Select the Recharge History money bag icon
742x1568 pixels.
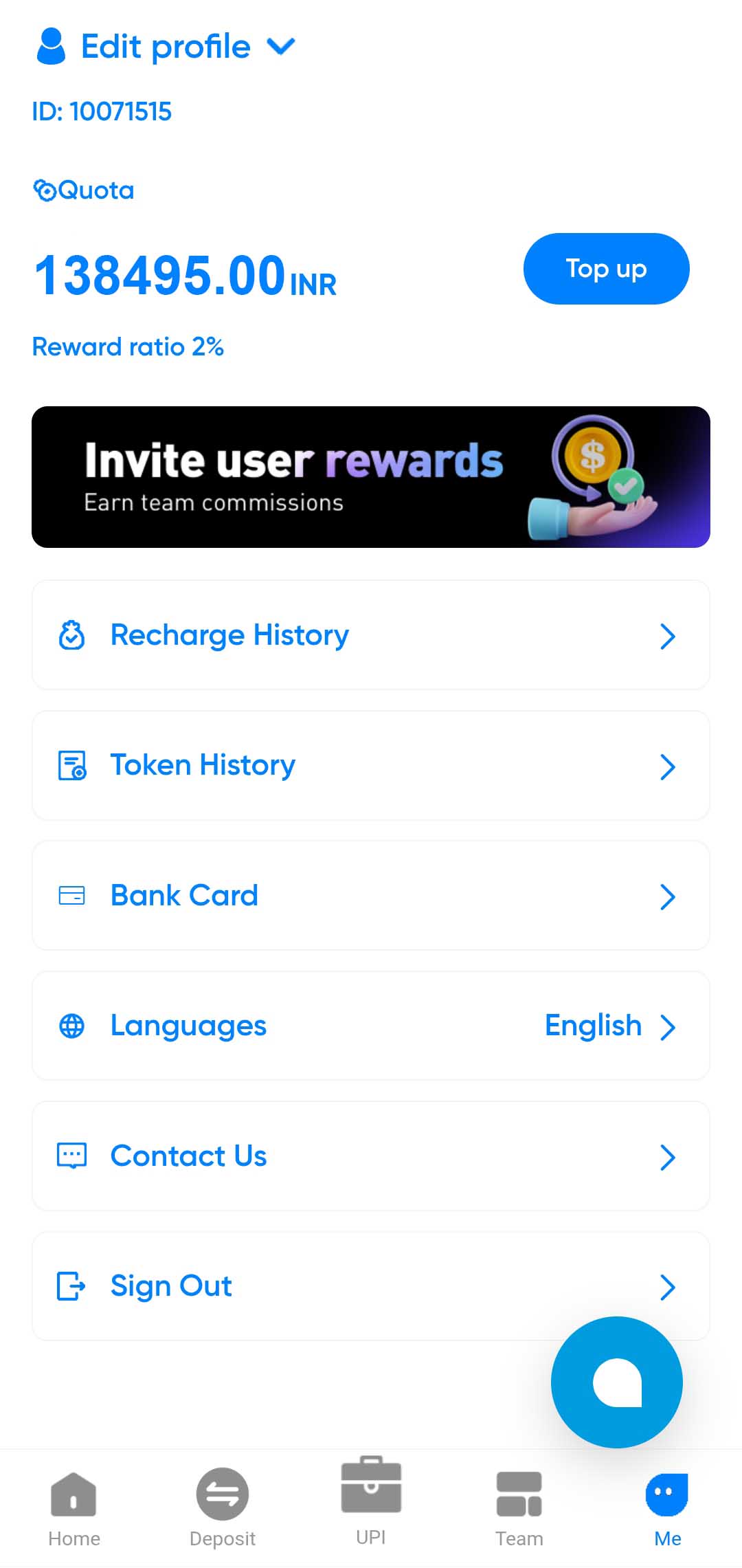click(x=71, y=636)
